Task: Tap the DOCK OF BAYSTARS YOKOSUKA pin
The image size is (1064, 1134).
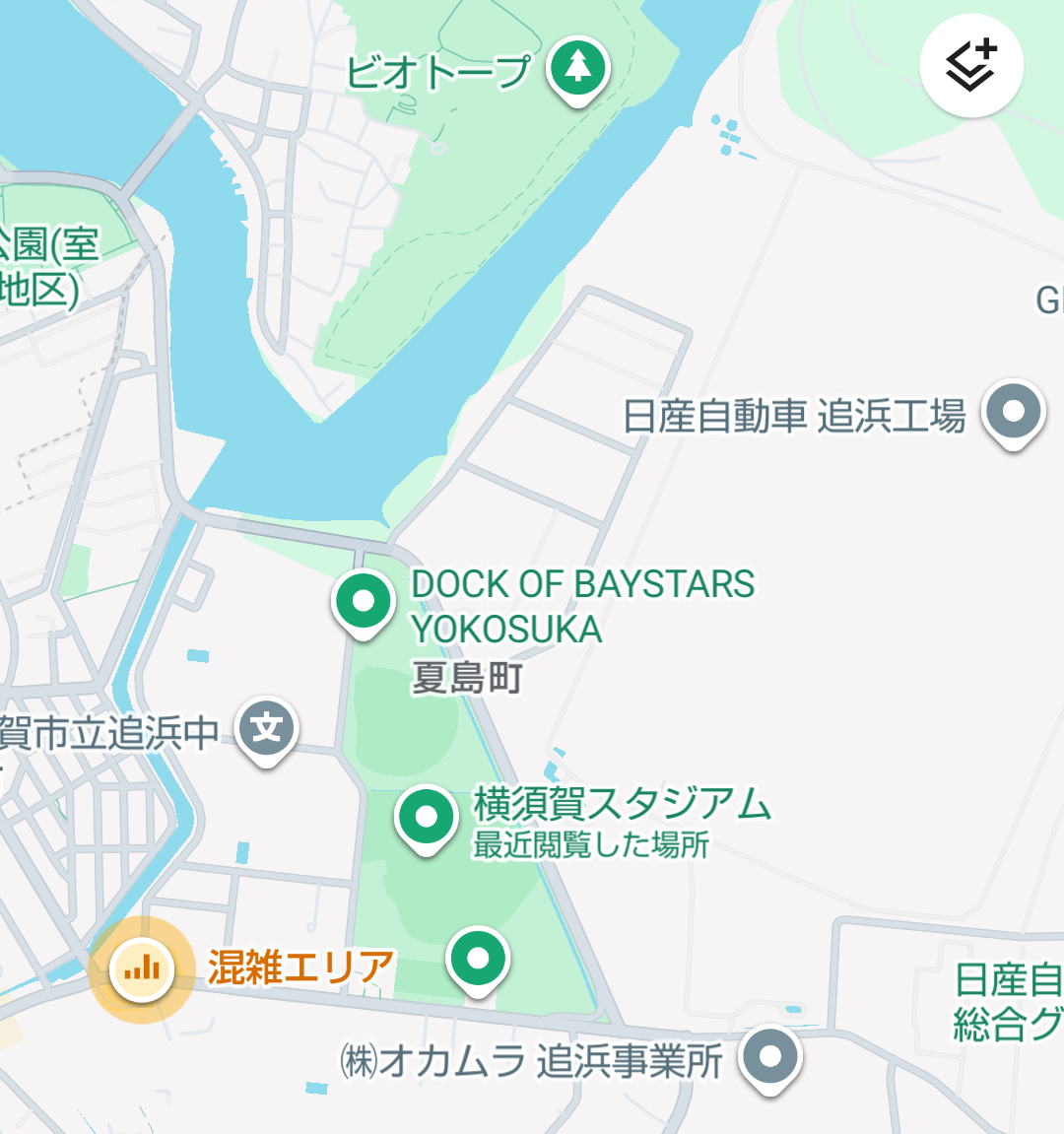Action: tap(364, 602)
